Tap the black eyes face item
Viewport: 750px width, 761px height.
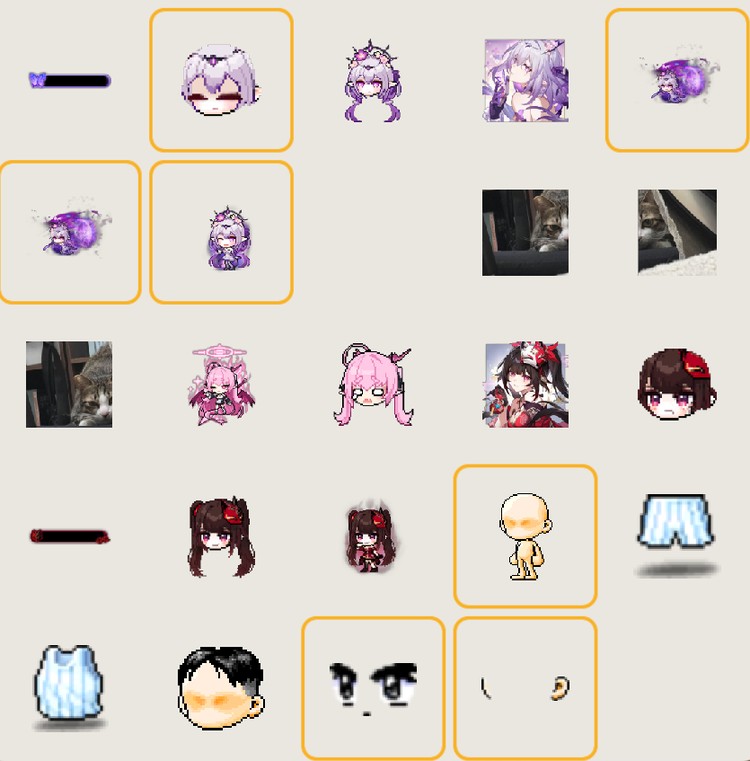coord(373,688)
